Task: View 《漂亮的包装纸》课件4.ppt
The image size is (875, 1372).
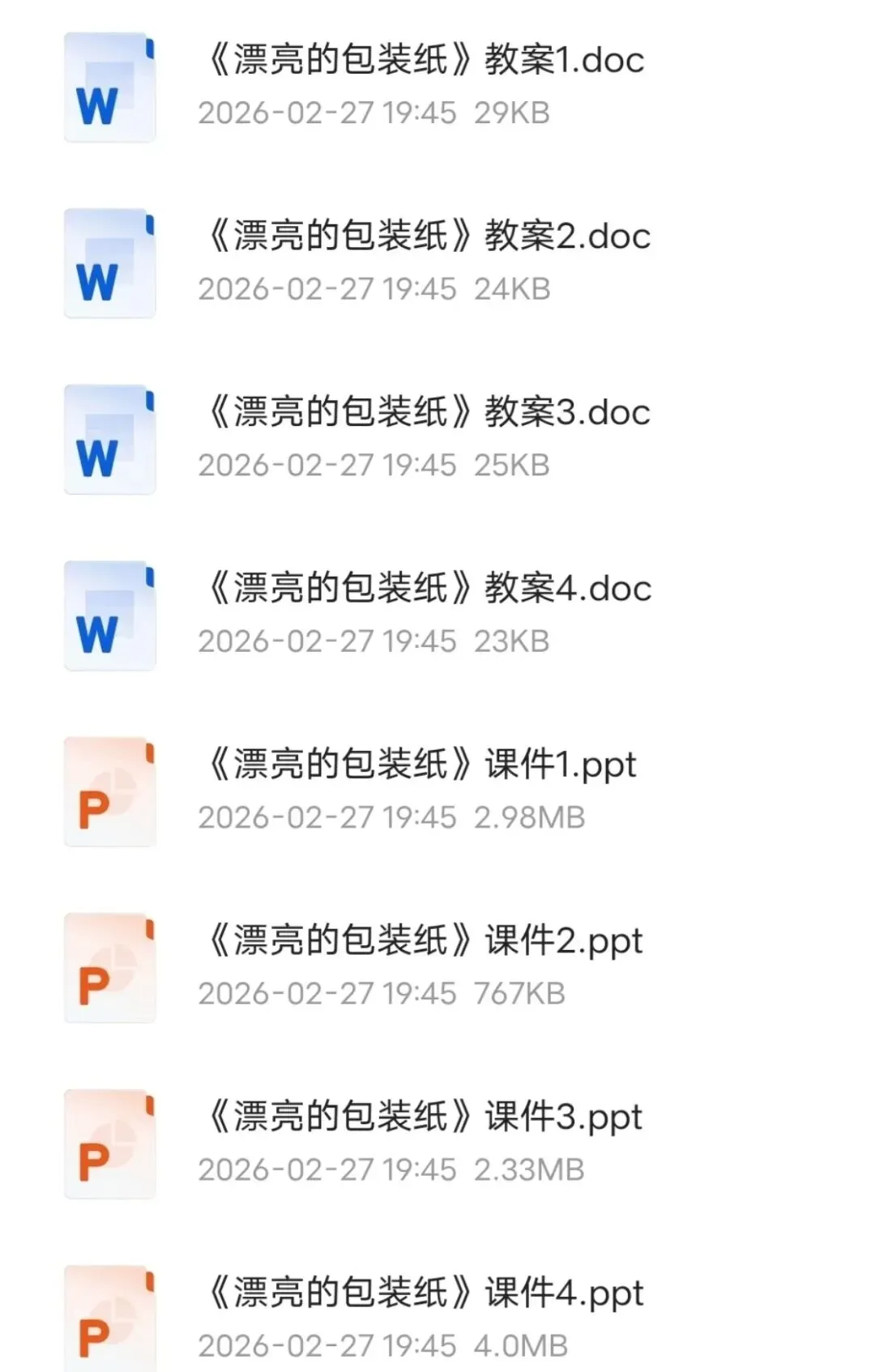Action: [x=425, y=1293]
